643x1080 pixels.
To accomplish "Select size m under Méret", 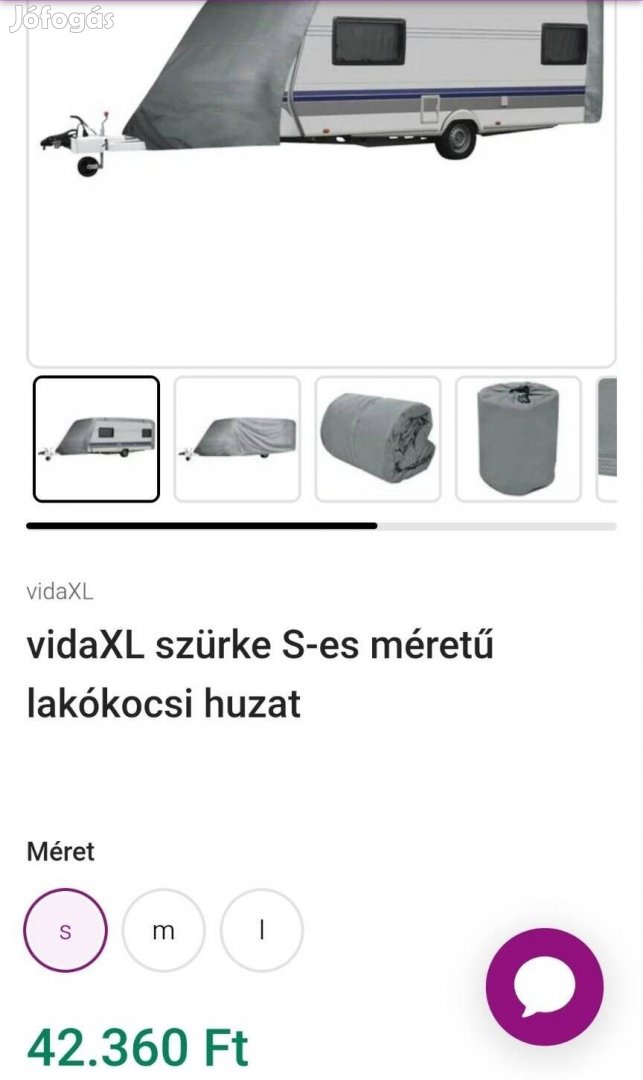I will click(x=163, y=931).
